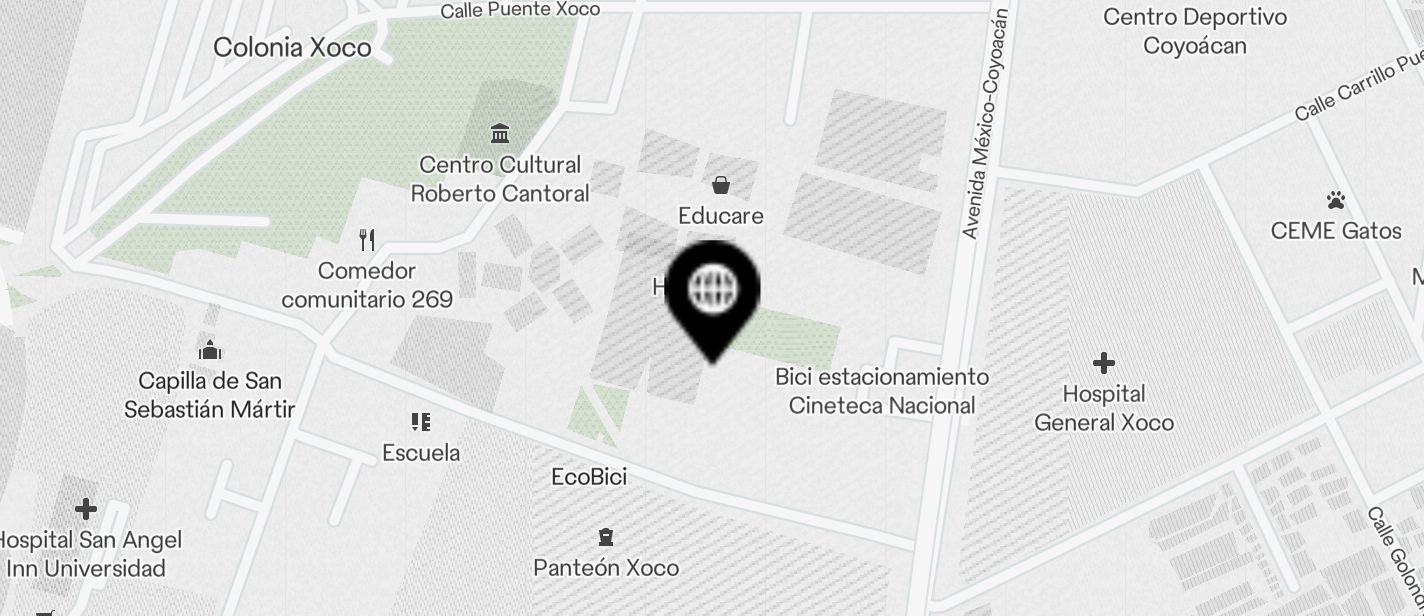Image resolution: width=1424 pixels, height=616 pixels.
Task: Select the Educare shop marker
Action: click(x=720, y=185)
